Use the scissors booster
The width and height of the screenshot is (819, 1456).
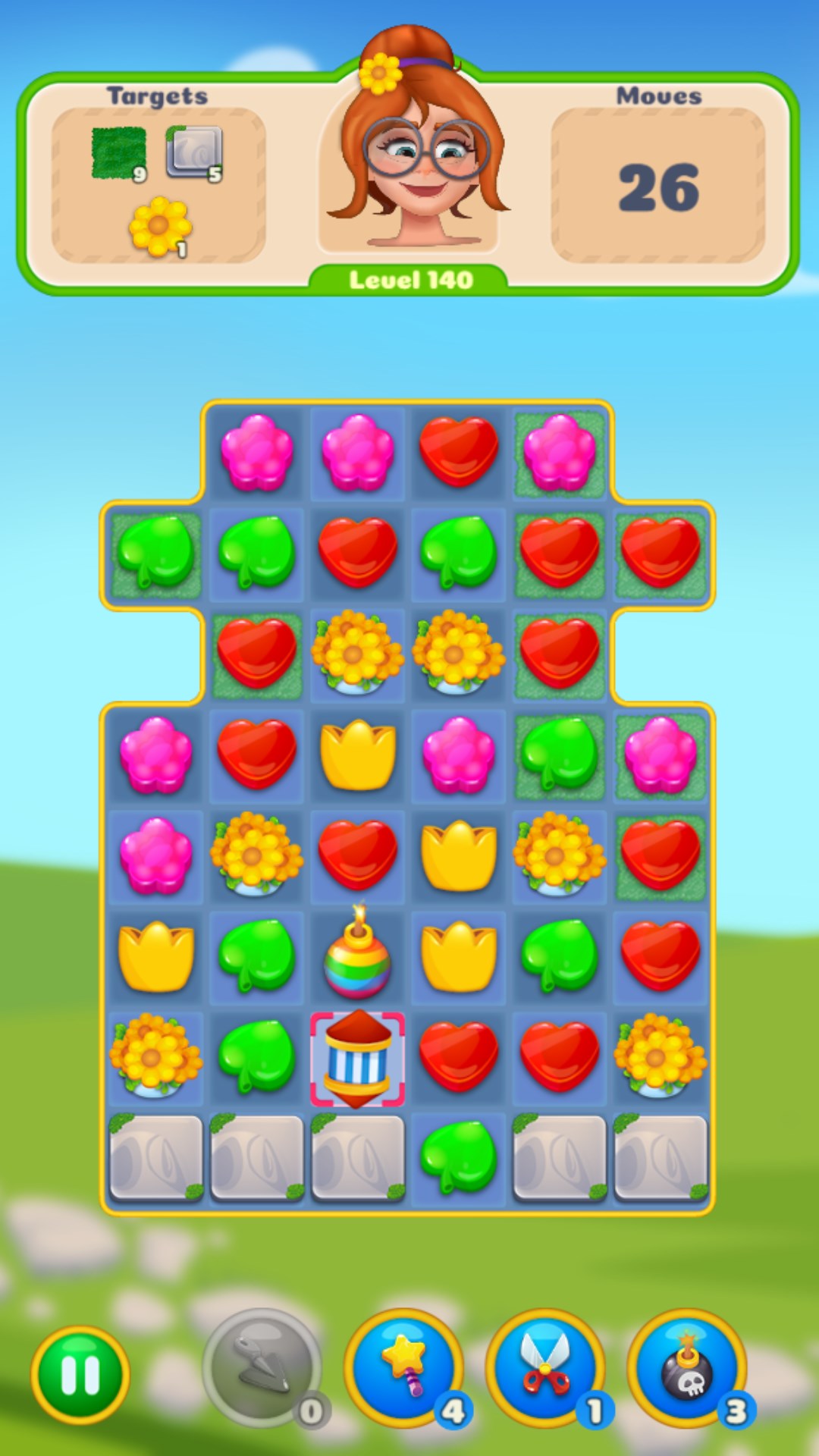545,1367
